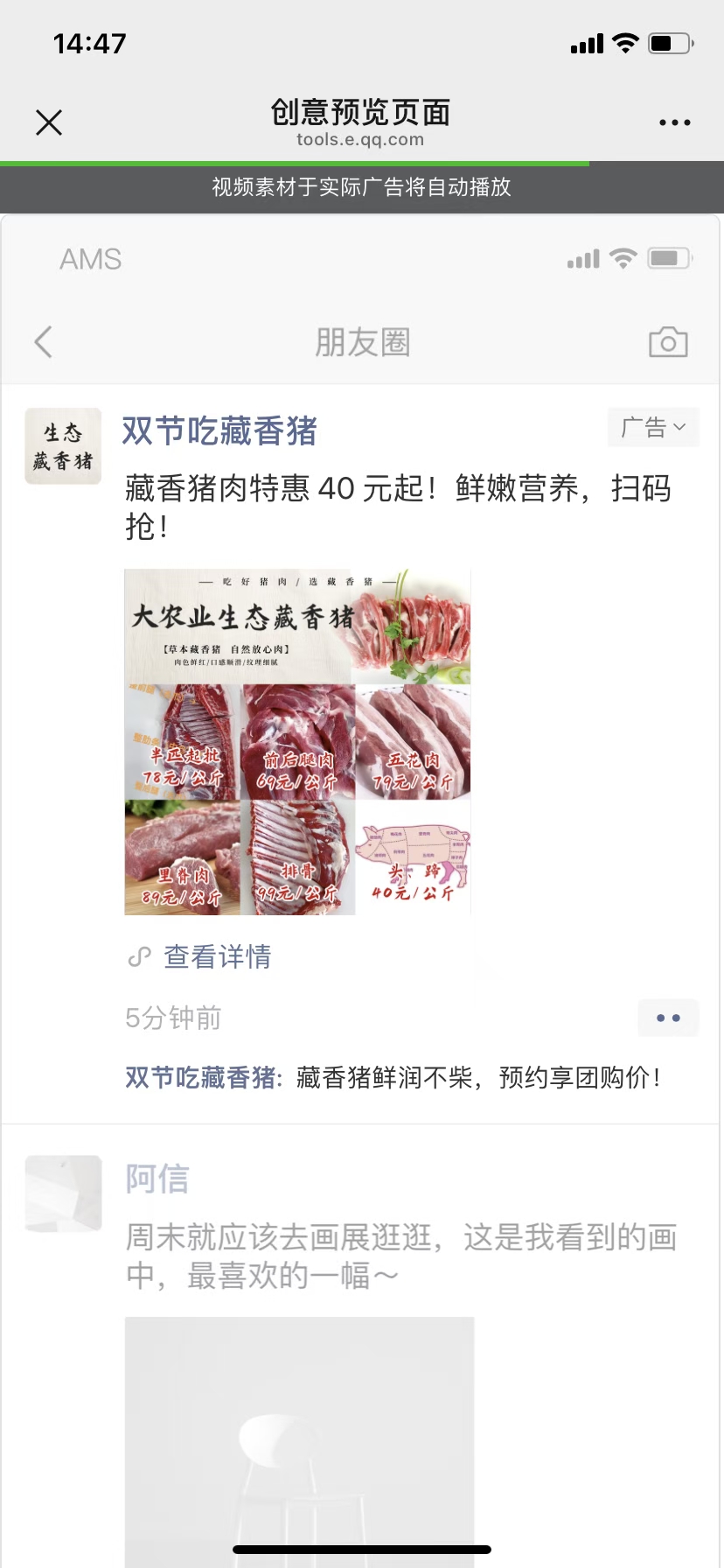Tap the 双节吃藏香猪 advertiser name

(x=219, y=431)
